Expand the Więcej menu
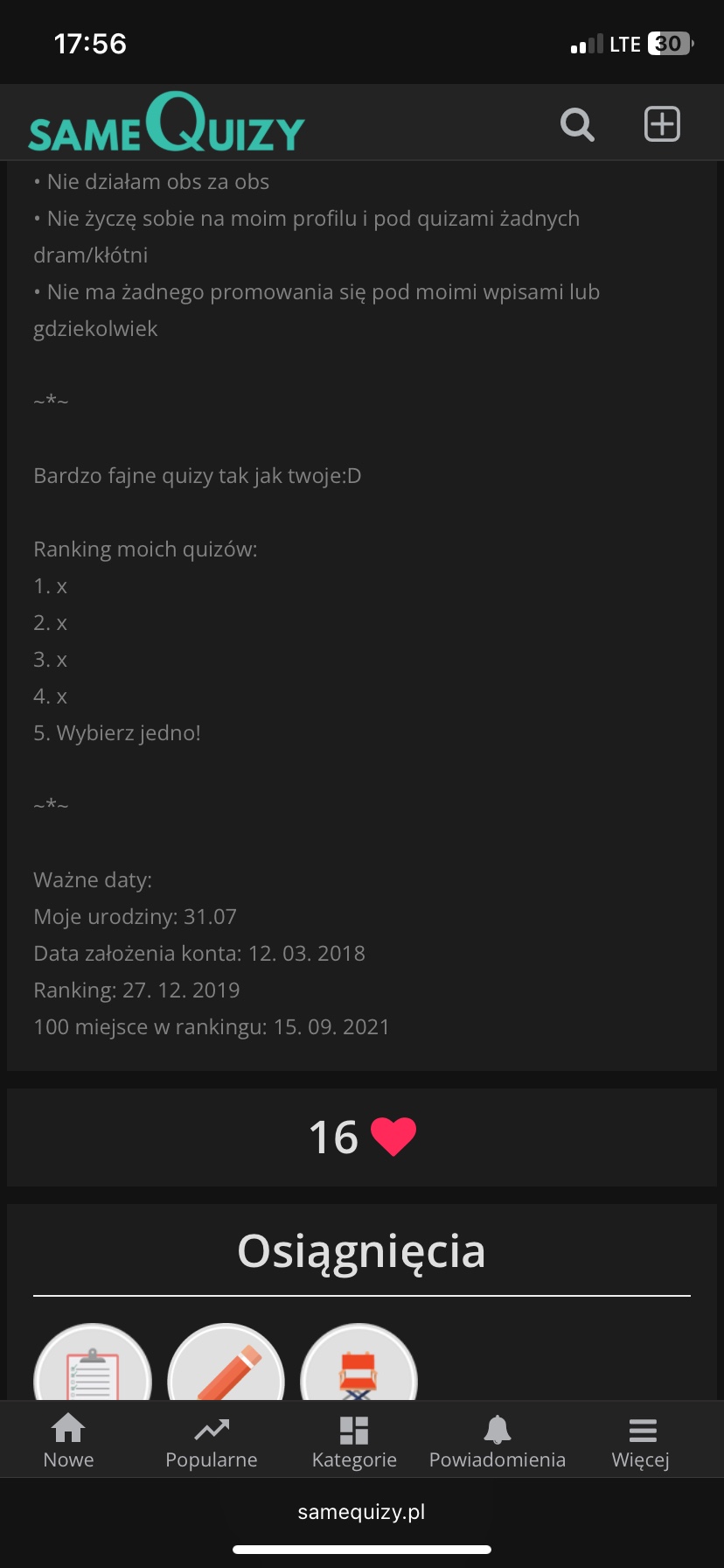 (641, 1442)
